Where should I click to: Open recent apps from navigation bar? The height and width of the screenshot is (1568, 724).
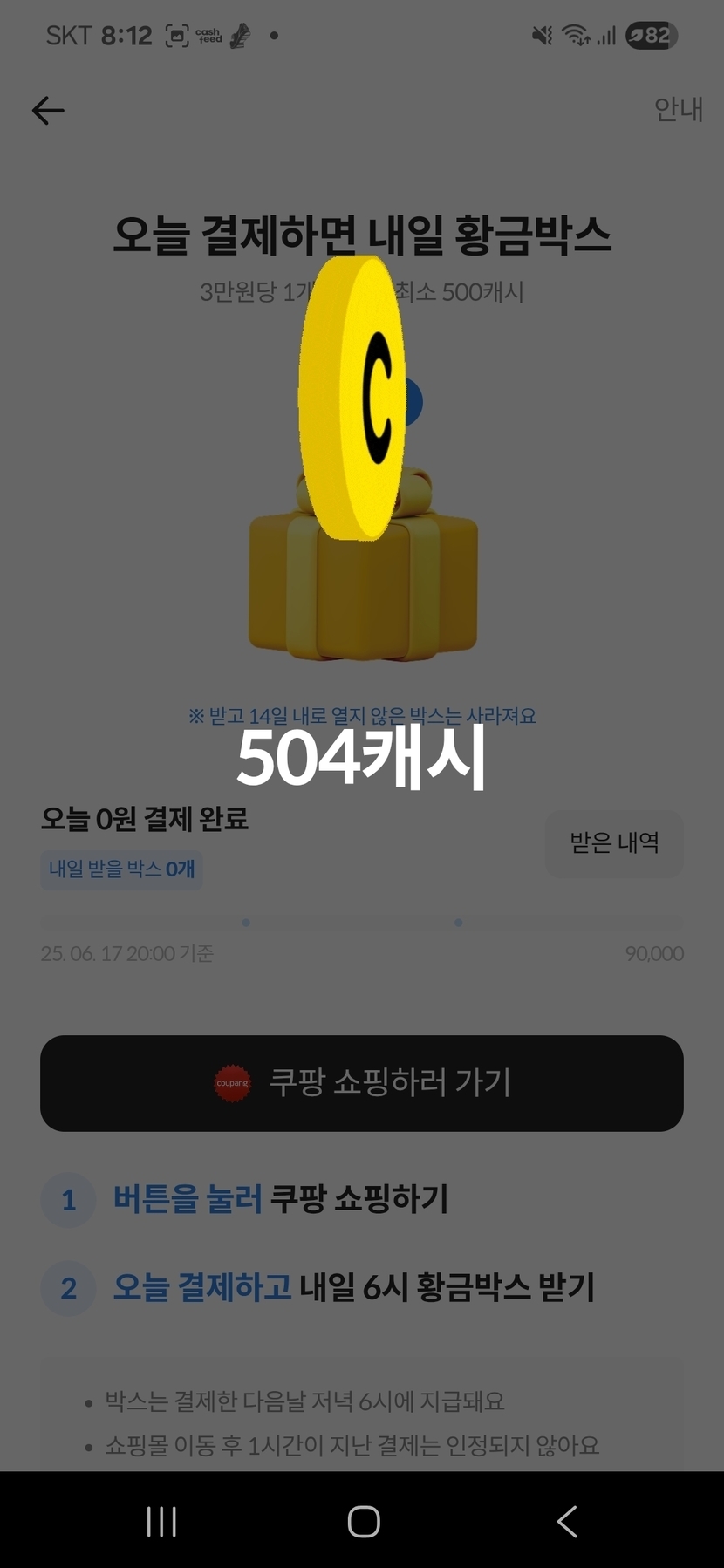coord(161,1522)
